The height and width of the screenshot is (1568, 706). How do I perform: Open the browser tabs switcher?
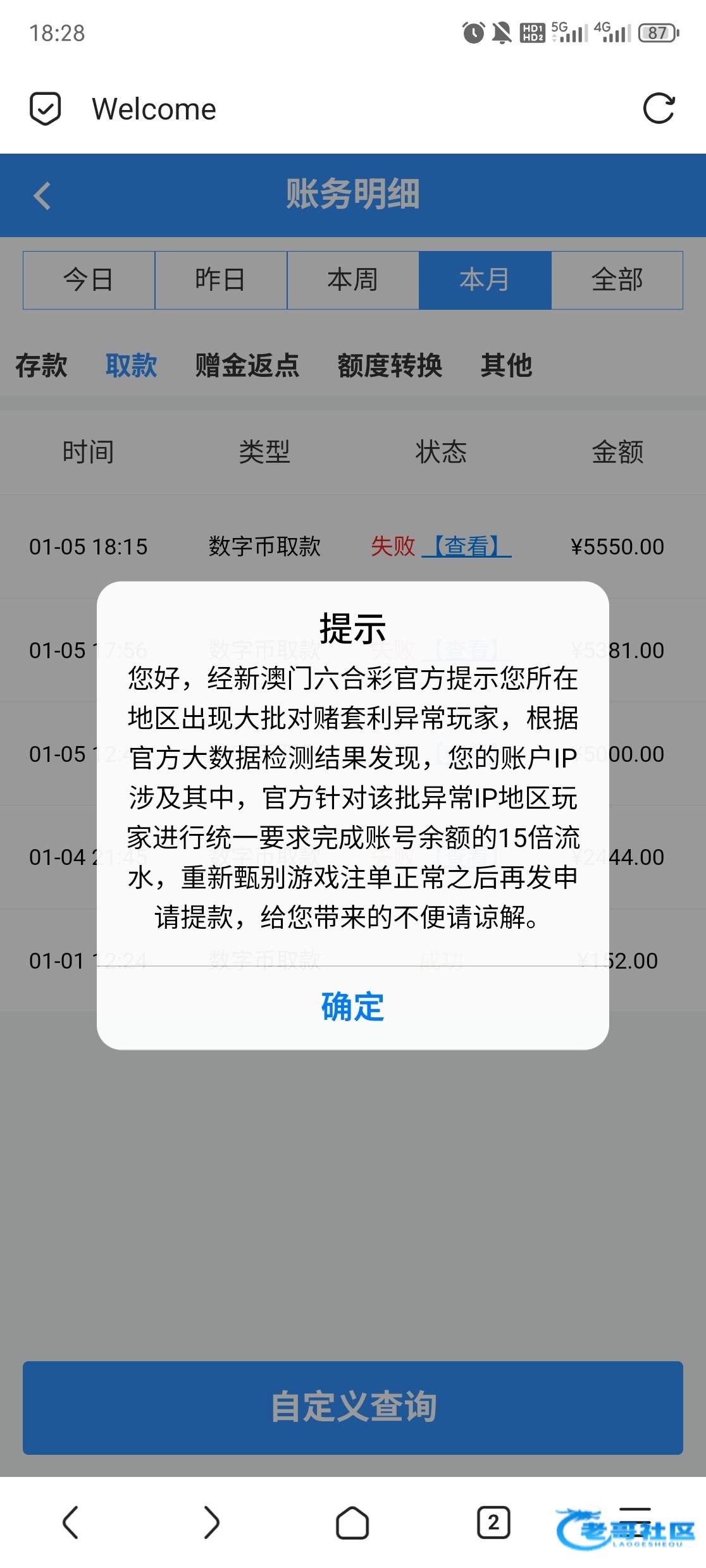(493, 1522)
